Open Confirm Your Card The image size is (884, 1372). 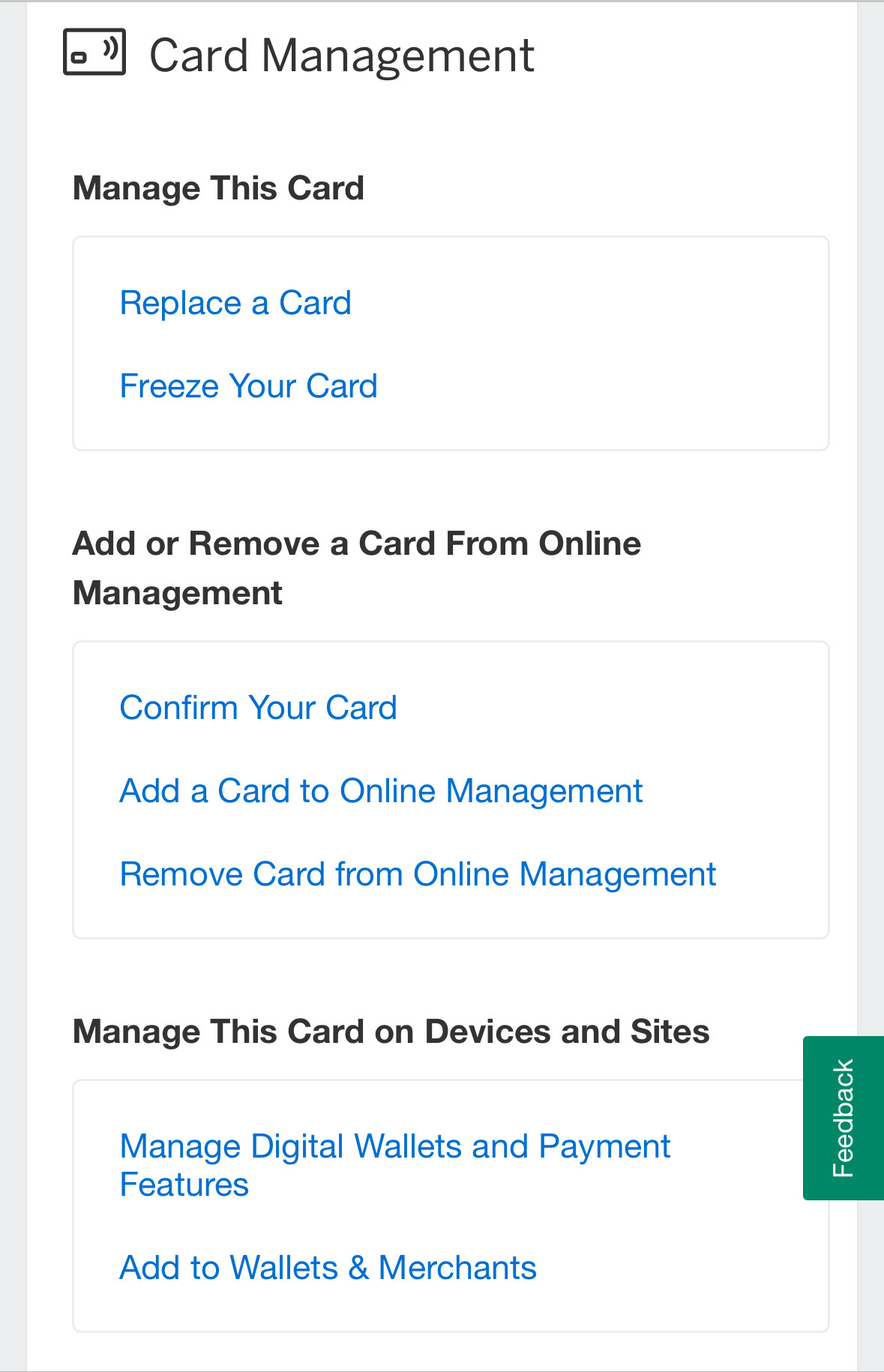258,708
